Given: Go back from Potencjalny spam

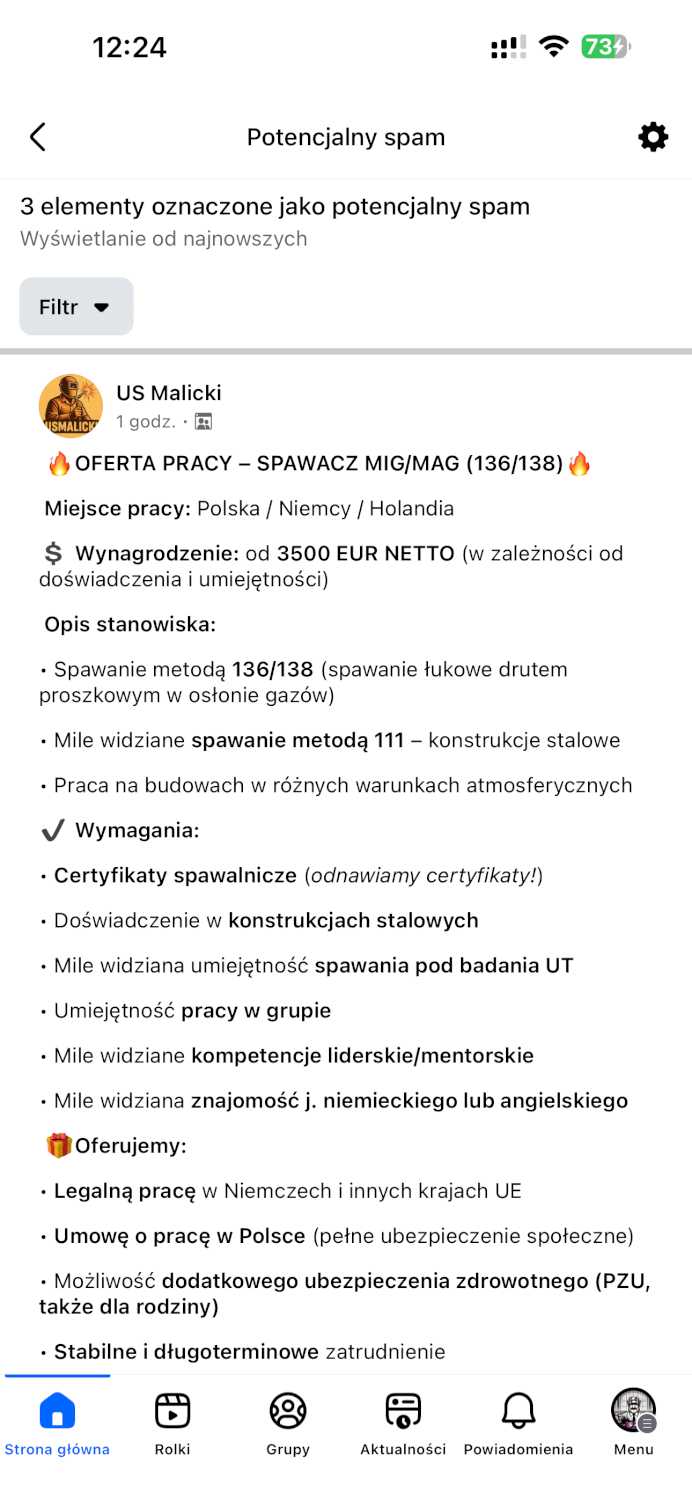Looking at the screenshot, I should point(38,137).
